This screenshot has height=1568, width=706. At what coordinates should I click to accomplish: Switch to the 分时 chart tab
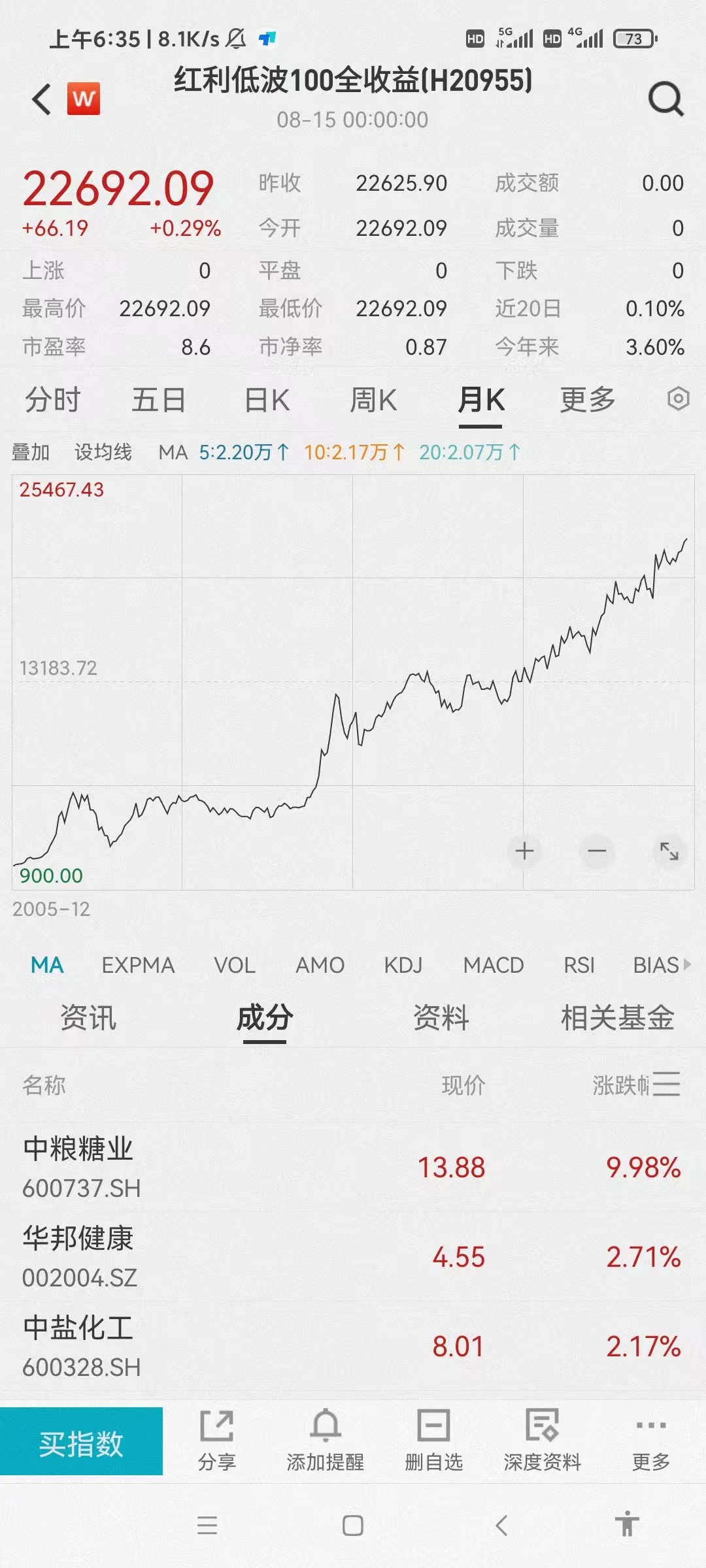pyautogui.click(x=52, y=400)
